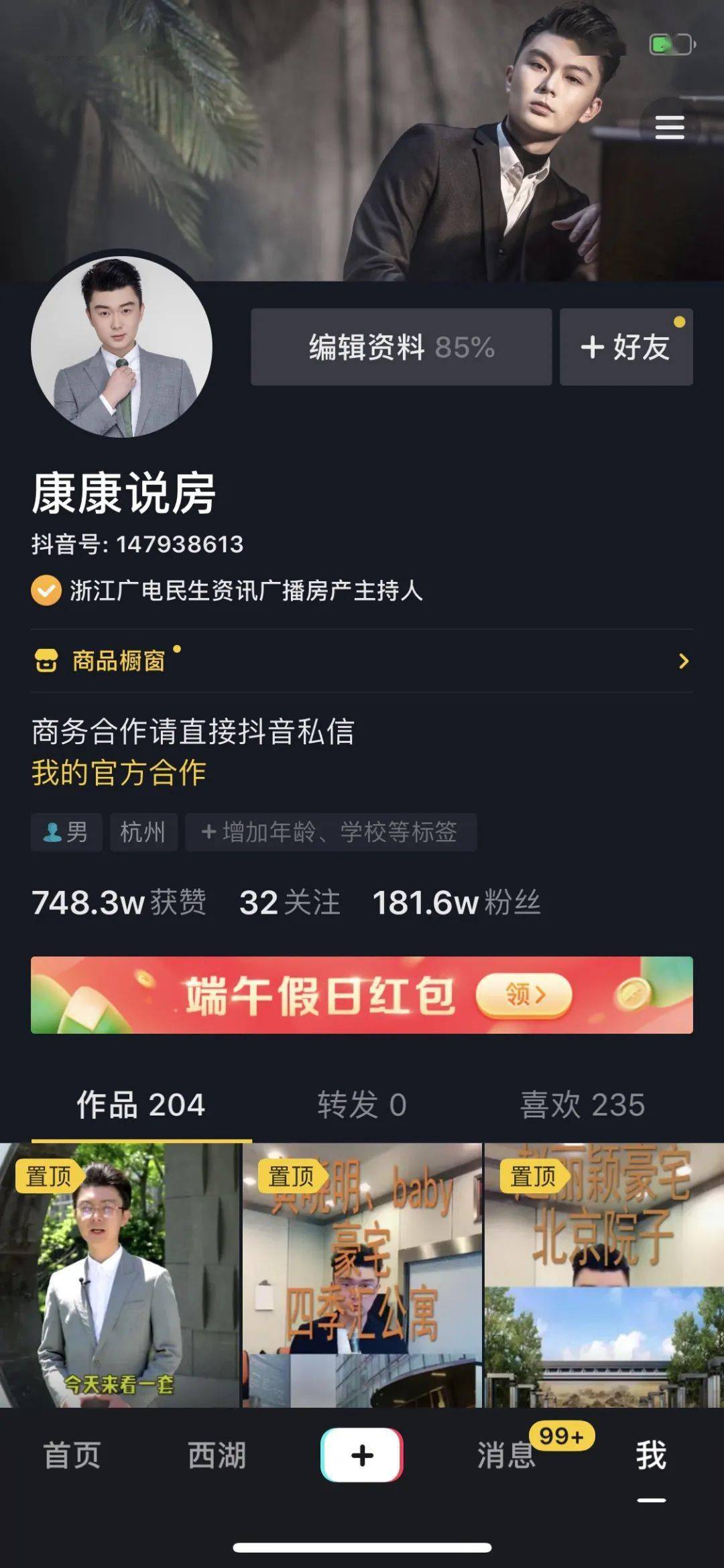Tap the verification badge next to 浙江广电 description

coord(44,591)
